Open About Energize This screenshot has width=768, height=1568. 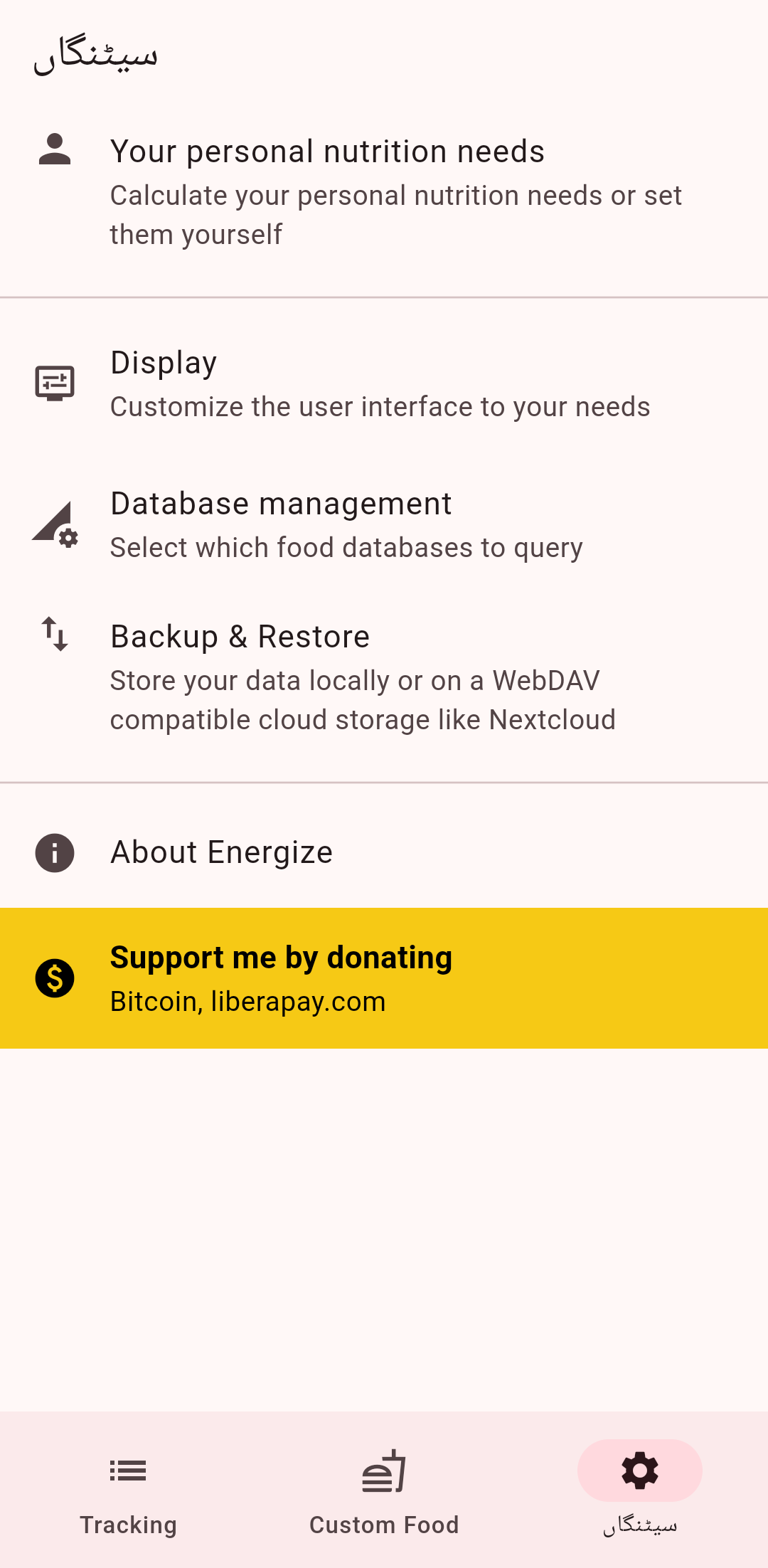point(384,852)
